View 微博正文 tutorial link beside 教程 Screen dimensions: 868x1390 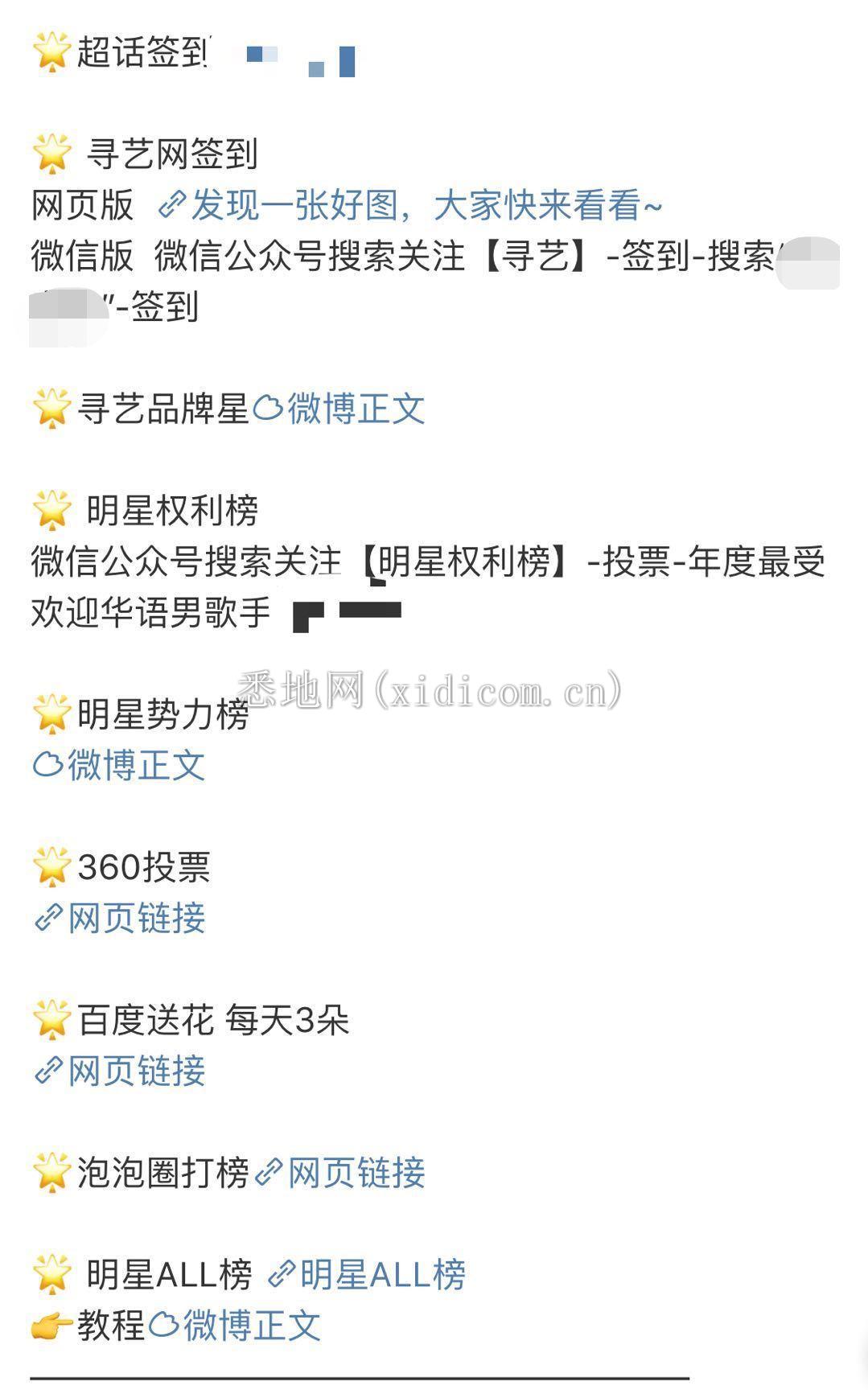pyautogui.click(x=250, y=1325)
